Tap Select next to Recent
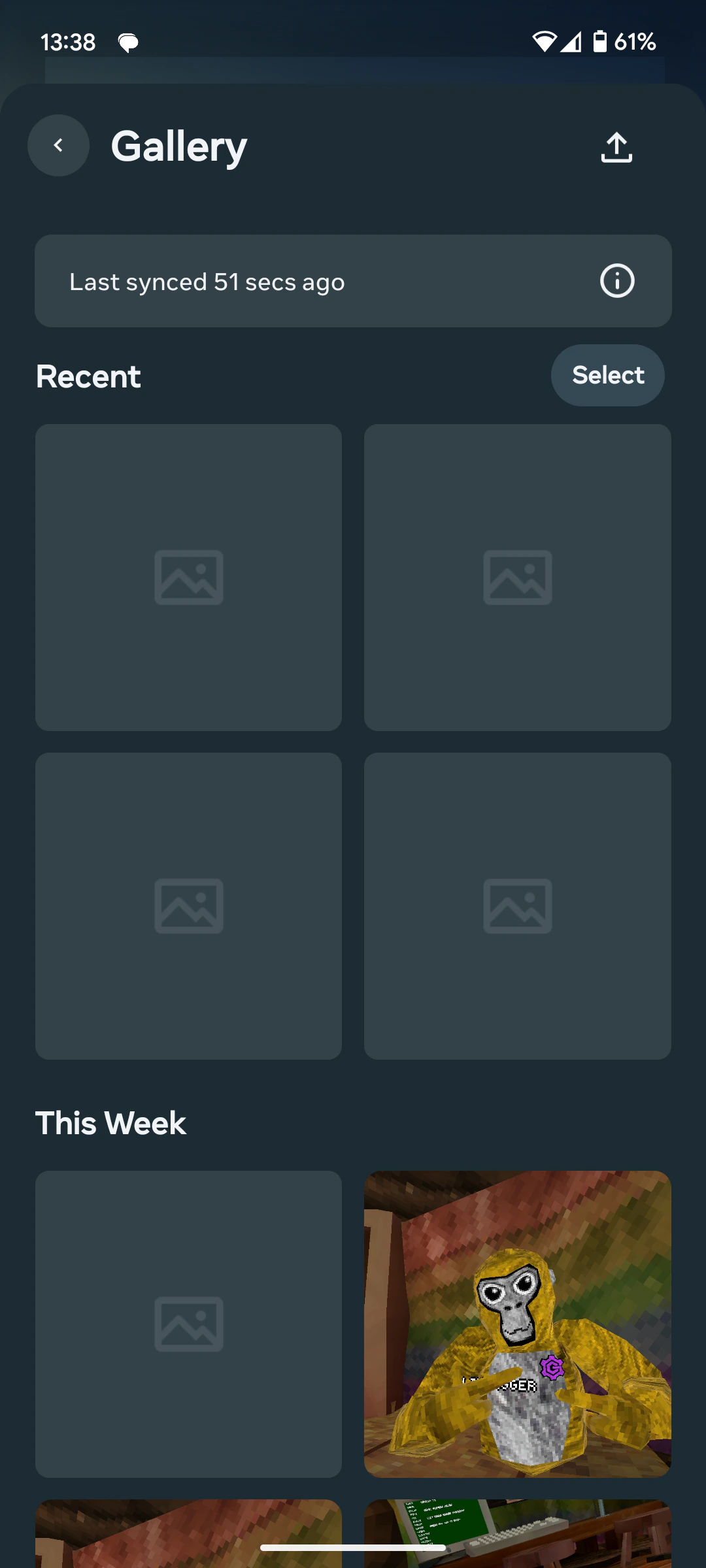The width and height of the screenshot is (706, 1568). point(607,376)
